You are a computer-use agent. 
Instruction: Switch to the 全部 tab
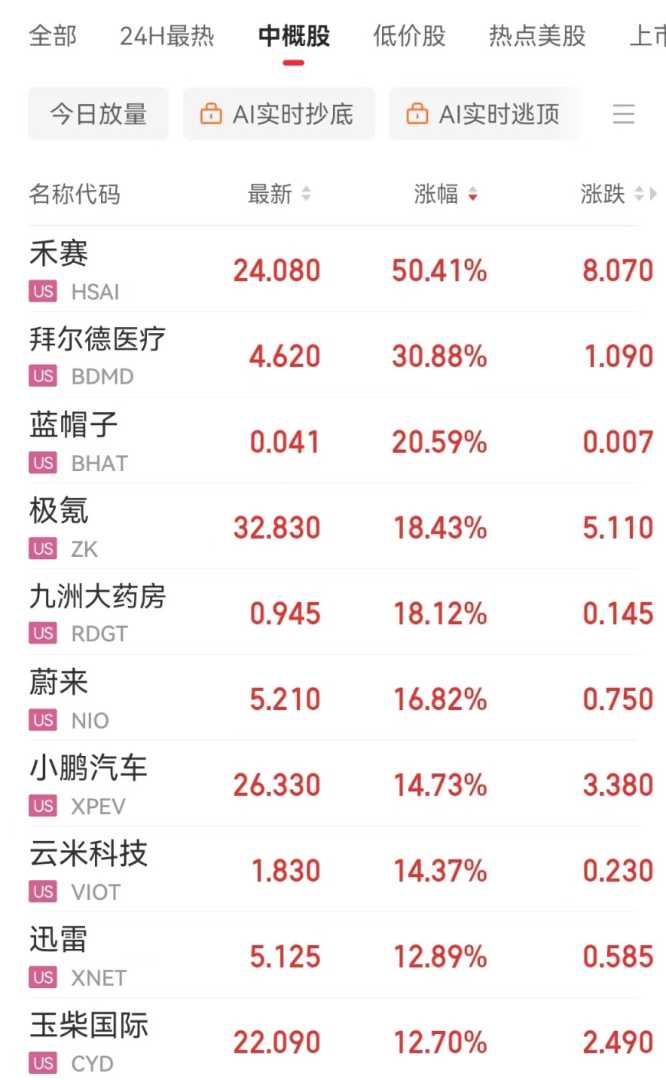tap(52, 37)
